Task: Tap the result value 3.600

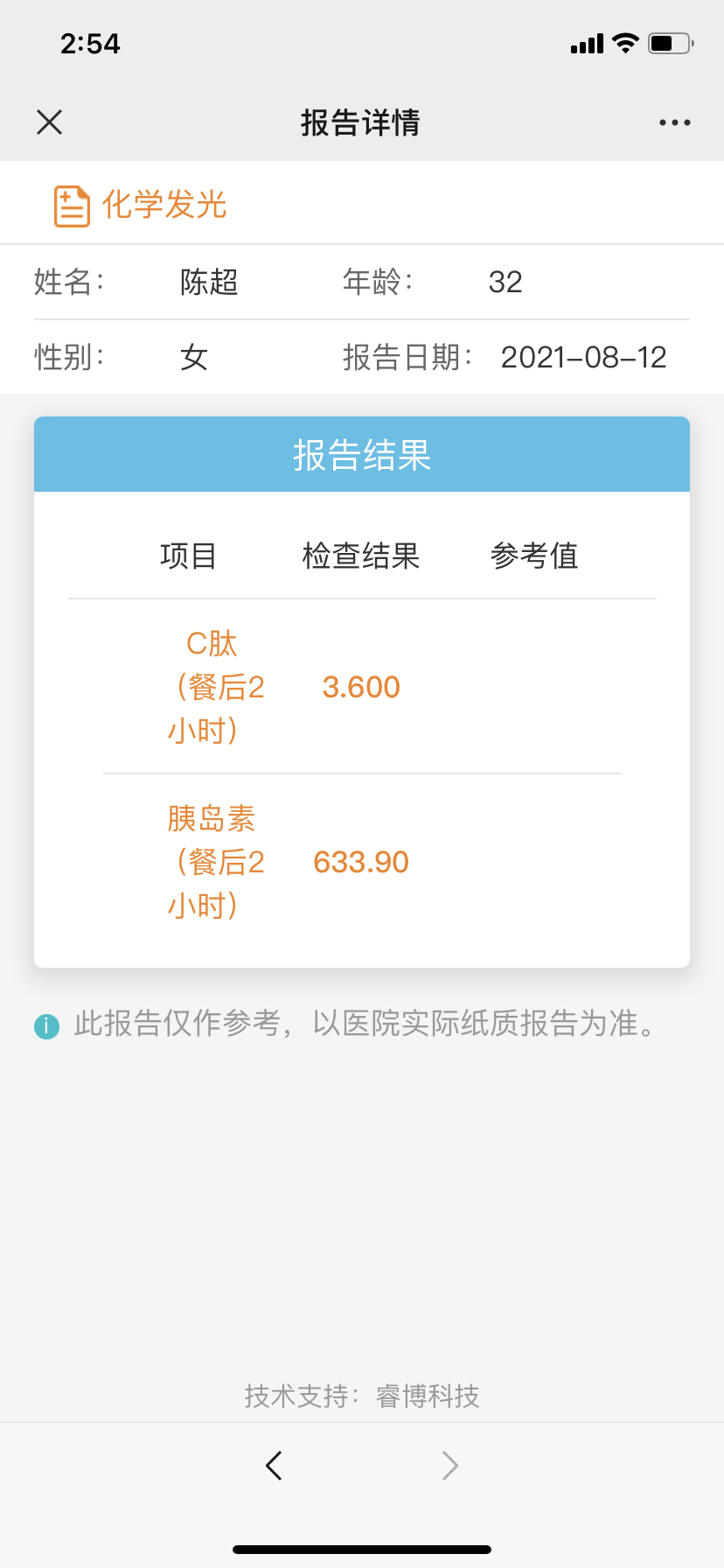Action: [362, 687]
